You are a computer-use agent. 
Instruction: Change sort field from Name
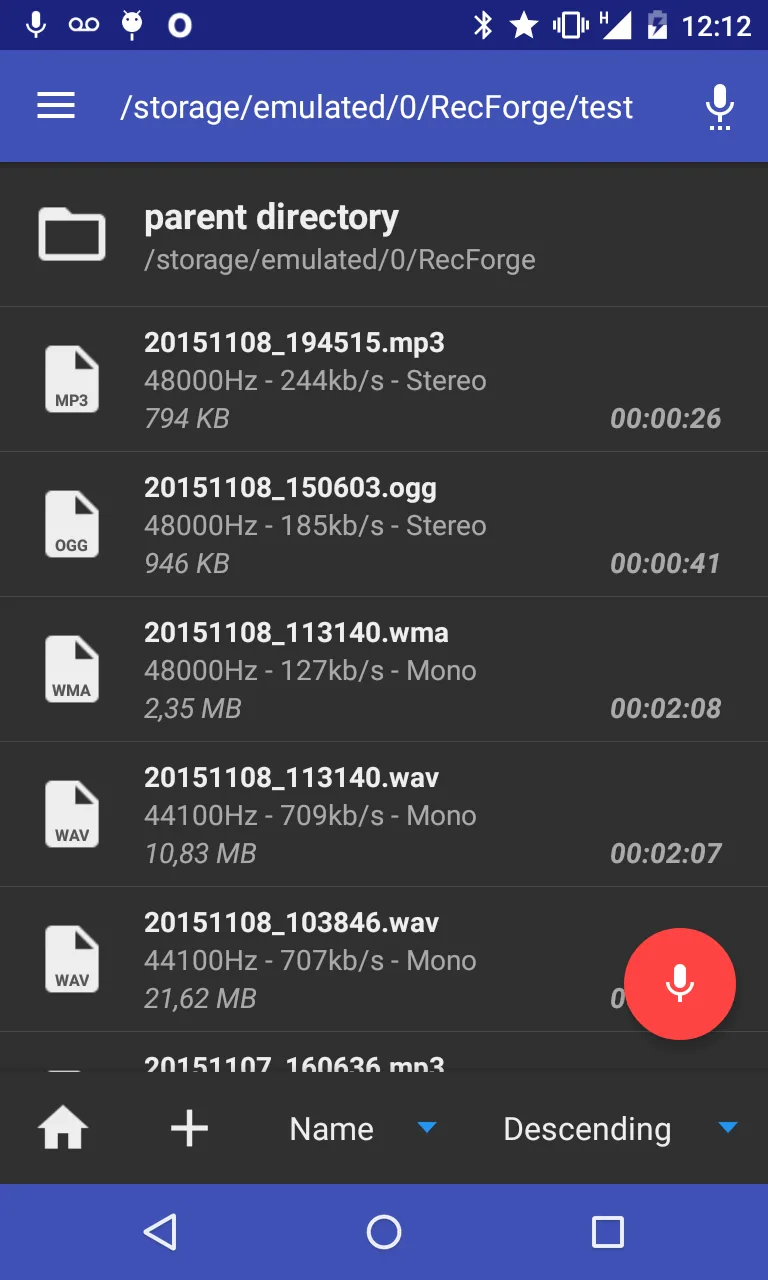pos(361,1129)
